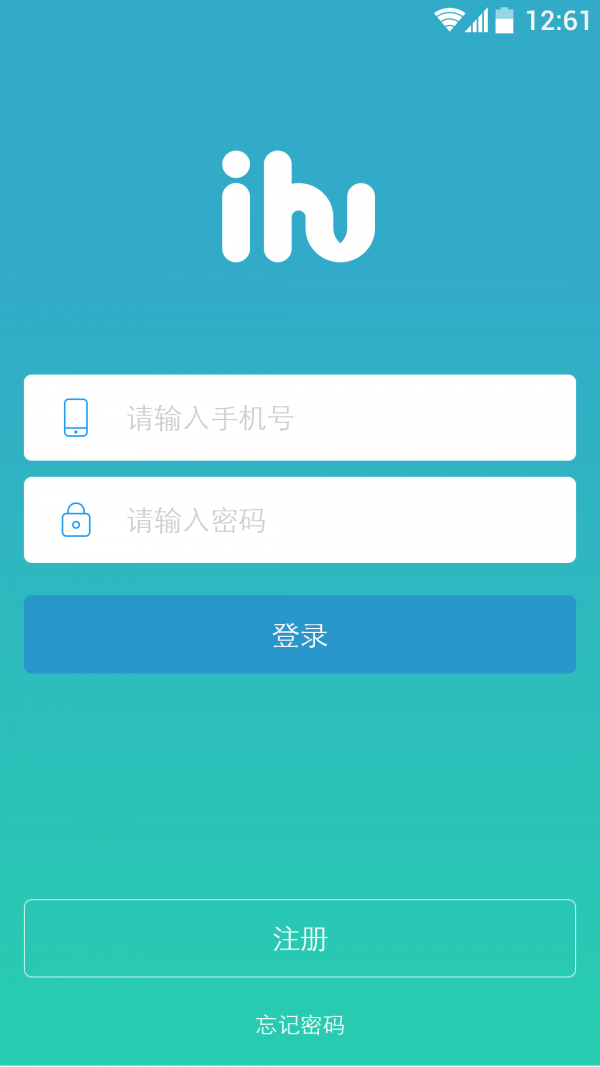Tap the password input field

tap(330, 520)
